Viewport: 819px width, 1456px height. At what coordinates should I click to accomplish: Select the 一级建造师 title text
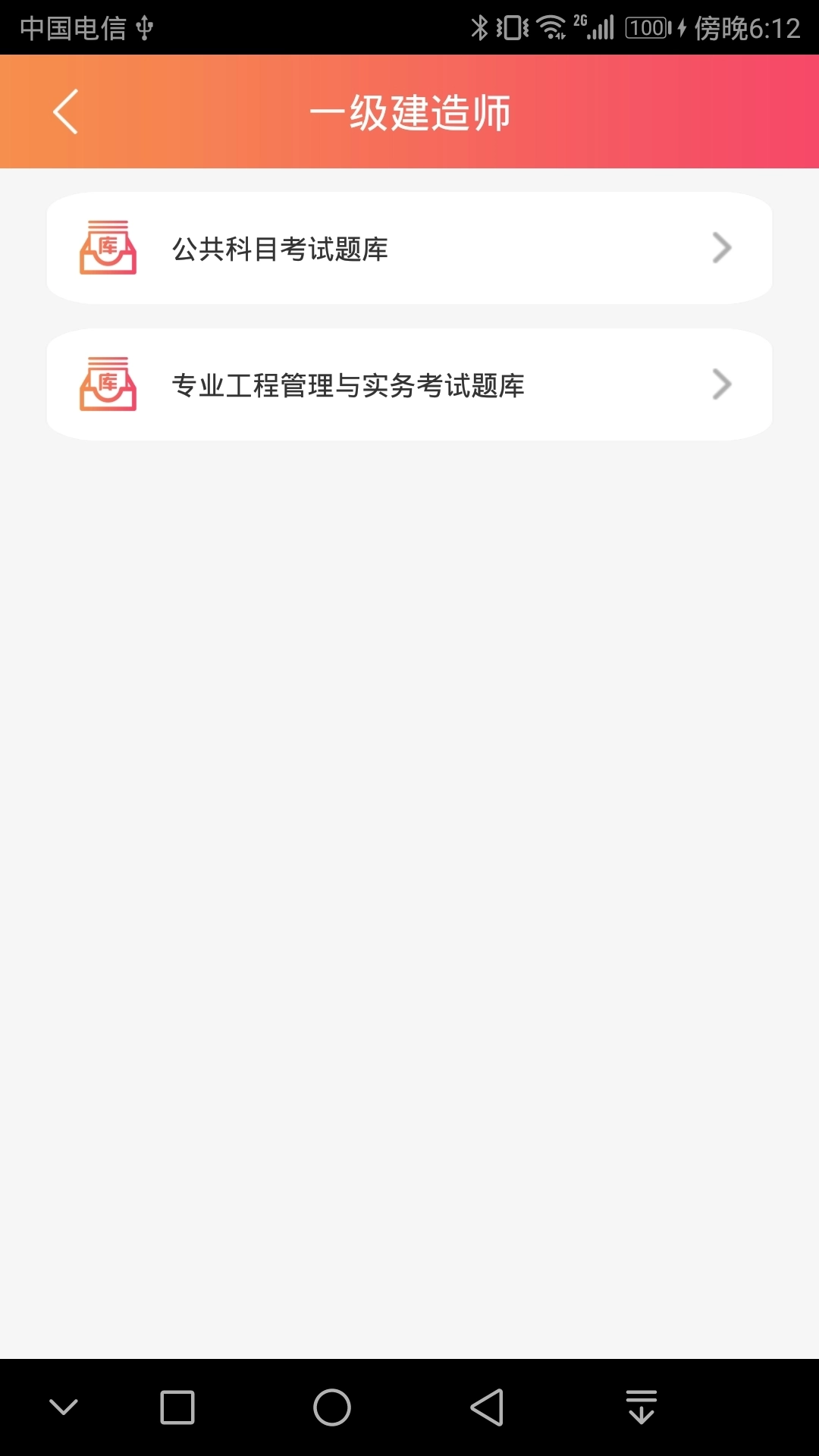pos(409,111)
